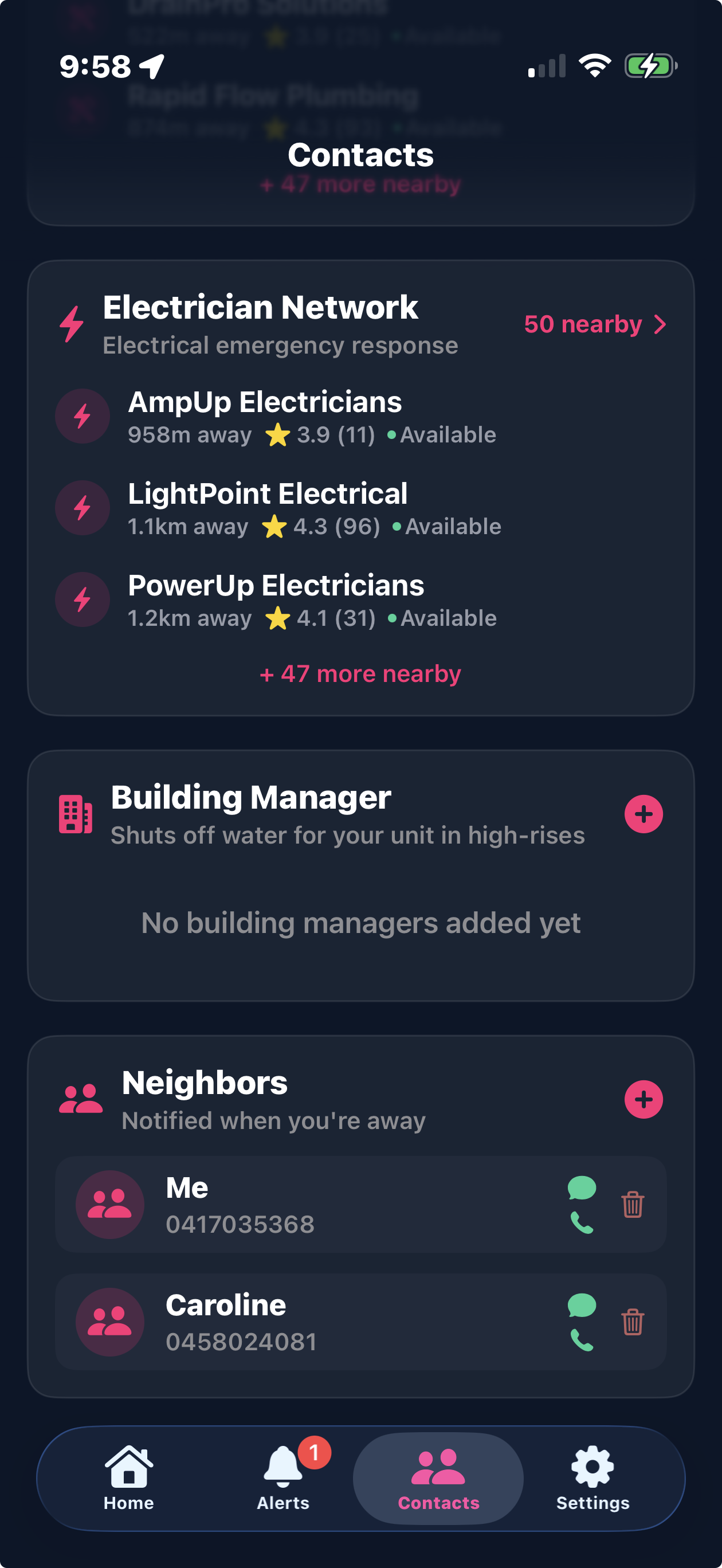This screenshot has height=1568, width=722.
Task: Open the Electrician Network lightning icon
Action: point(72,323)
